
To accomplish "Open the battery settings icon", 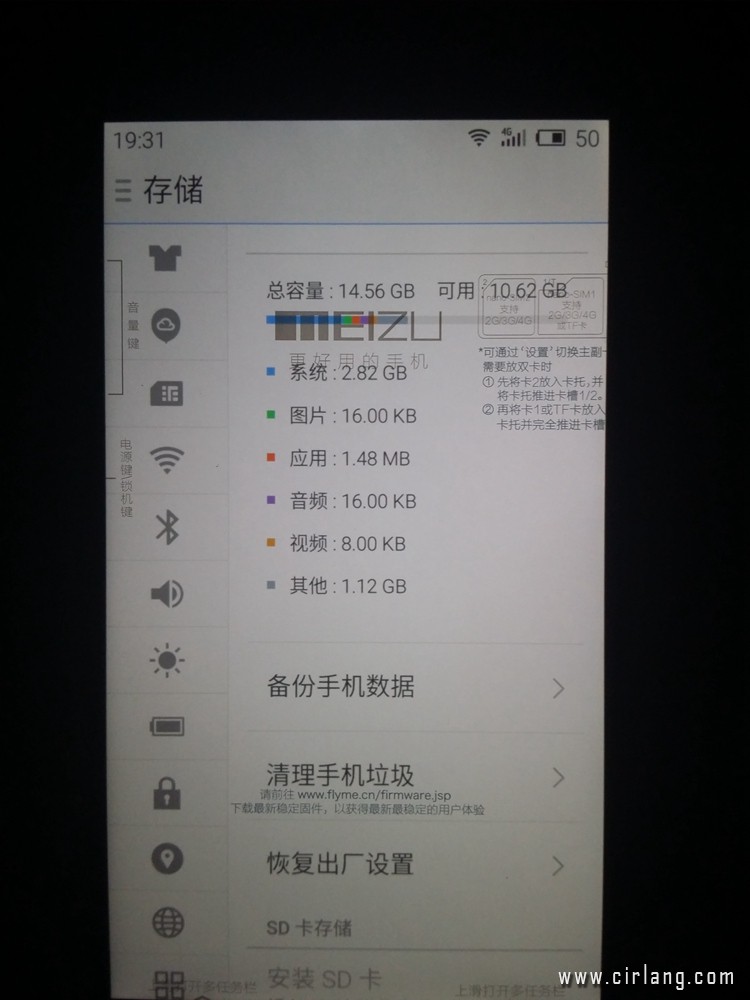I will pos(166,726).
